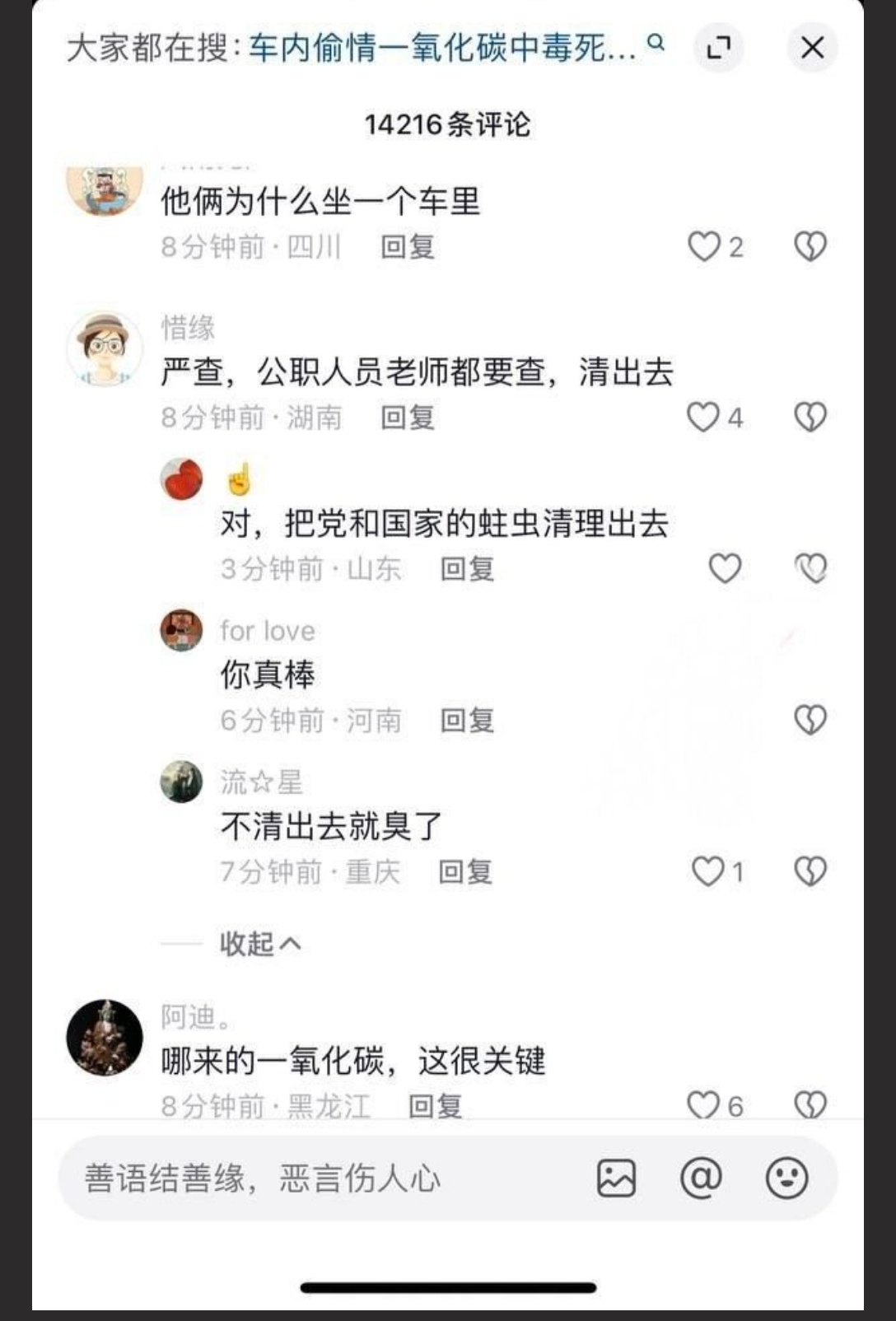
Task: Attach an image to the comment
Action: coord(616,1179)
